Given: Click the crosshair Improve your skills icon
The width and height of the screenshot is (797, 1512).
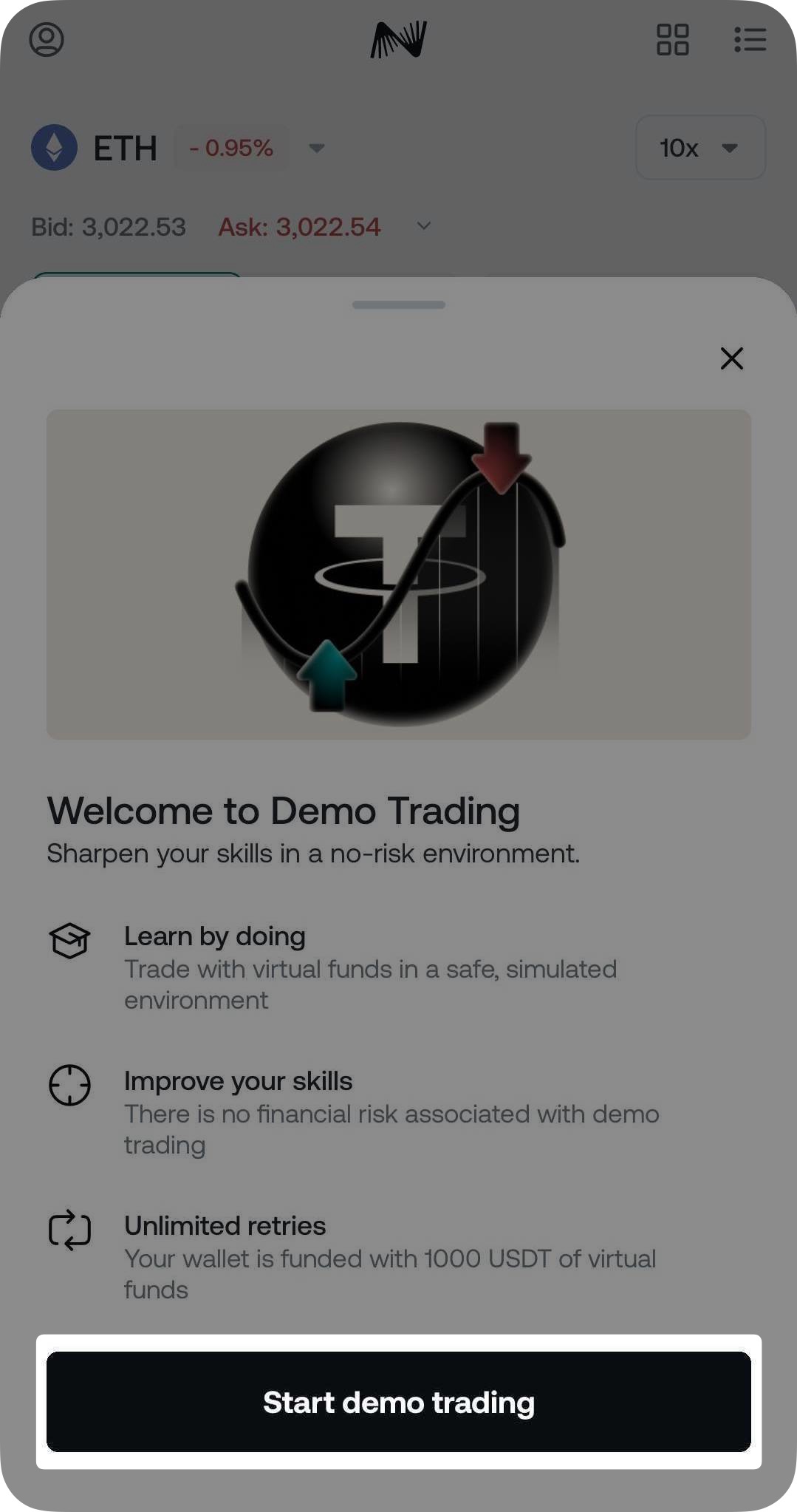Looking at the screenshot, I should click(69, 1085).
